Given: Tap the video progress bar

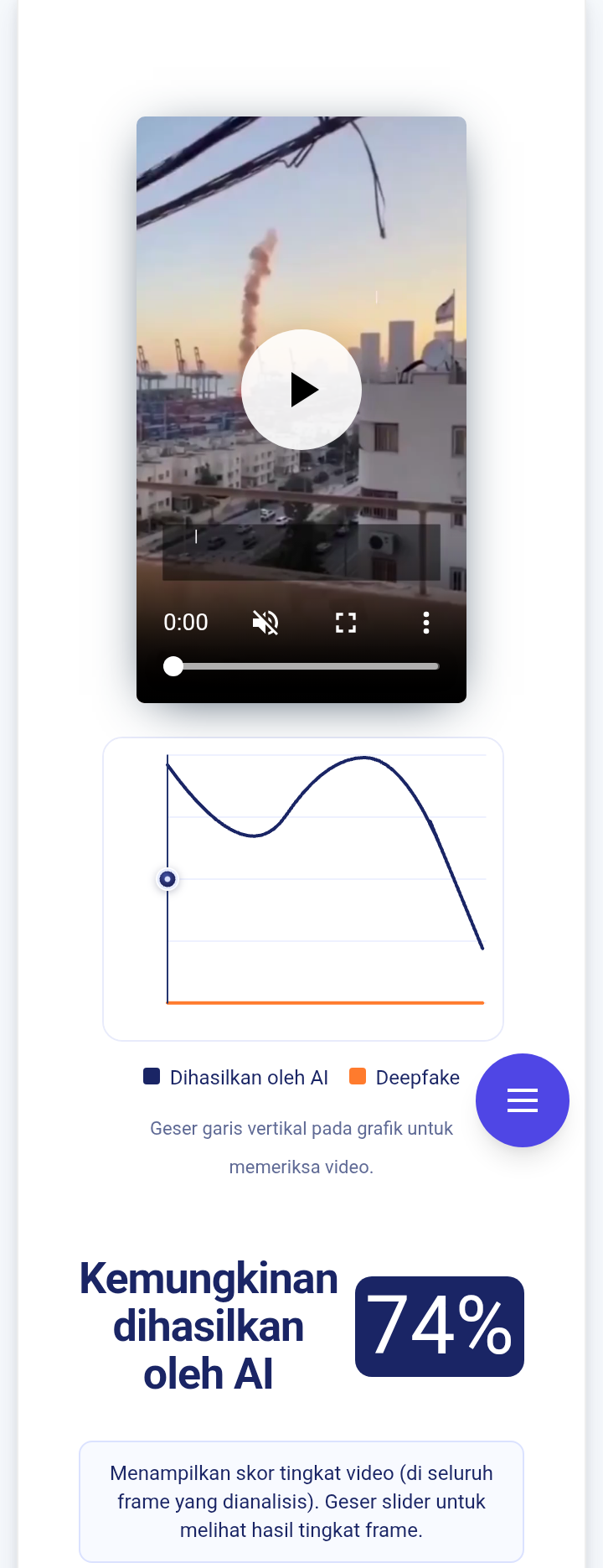Looking at the screenshot, I should pyautogui.click(x=306, y=666).
